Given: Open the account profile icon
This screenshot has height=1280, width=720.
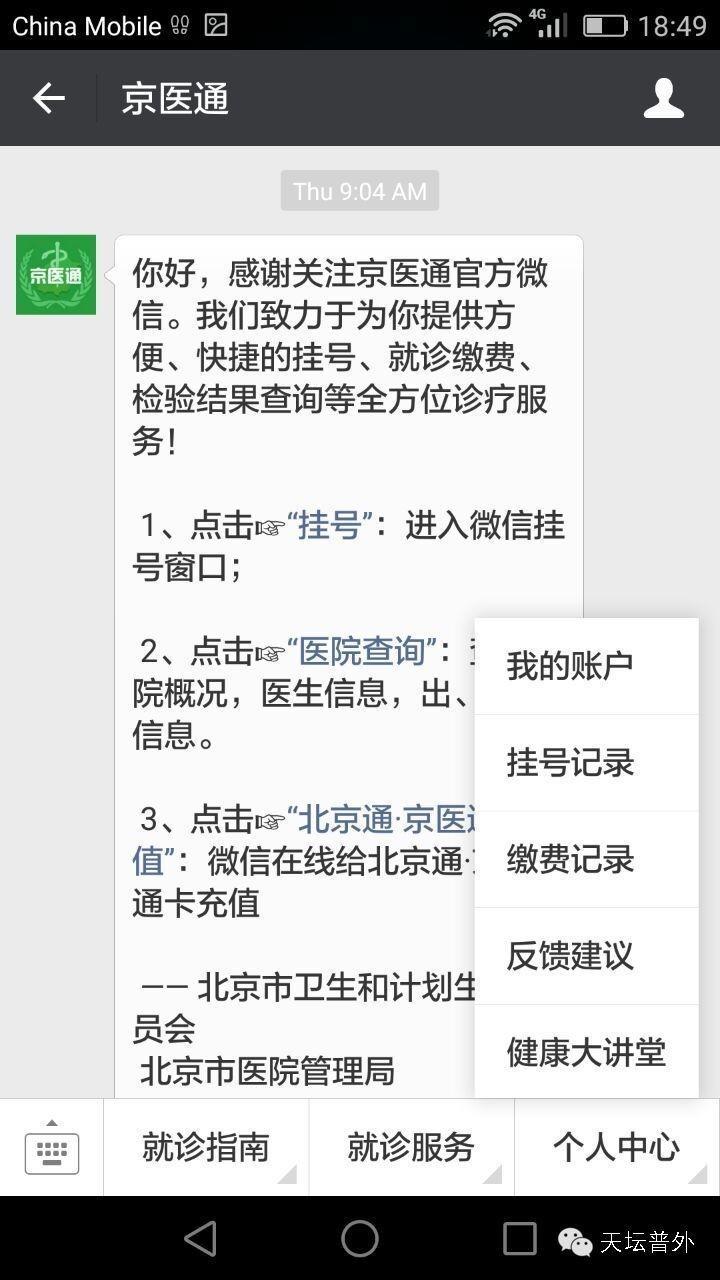Looking at the screenshot, I should coord(663,98).
